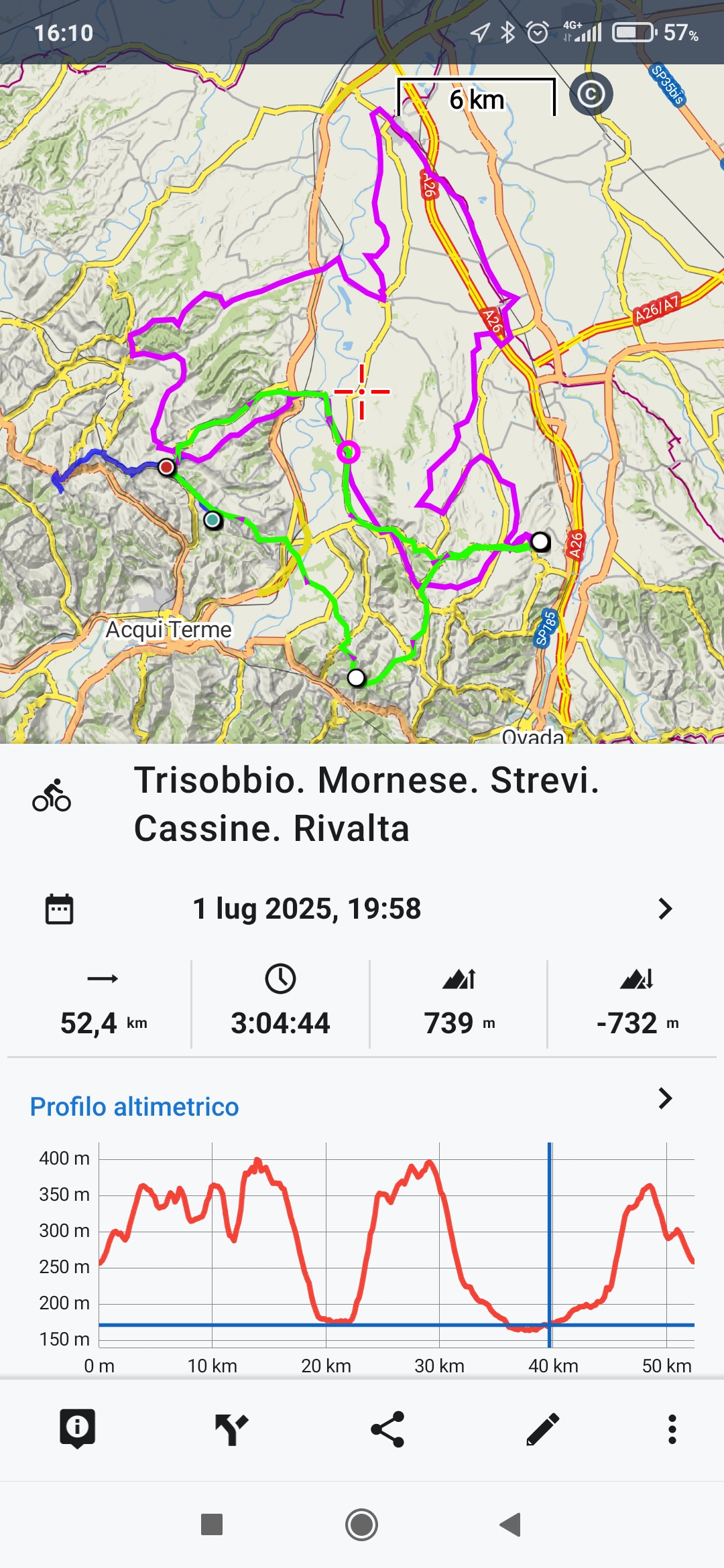
Task: Open date details for 1 lug 2025, 19:58
Action: click(664, 909)
